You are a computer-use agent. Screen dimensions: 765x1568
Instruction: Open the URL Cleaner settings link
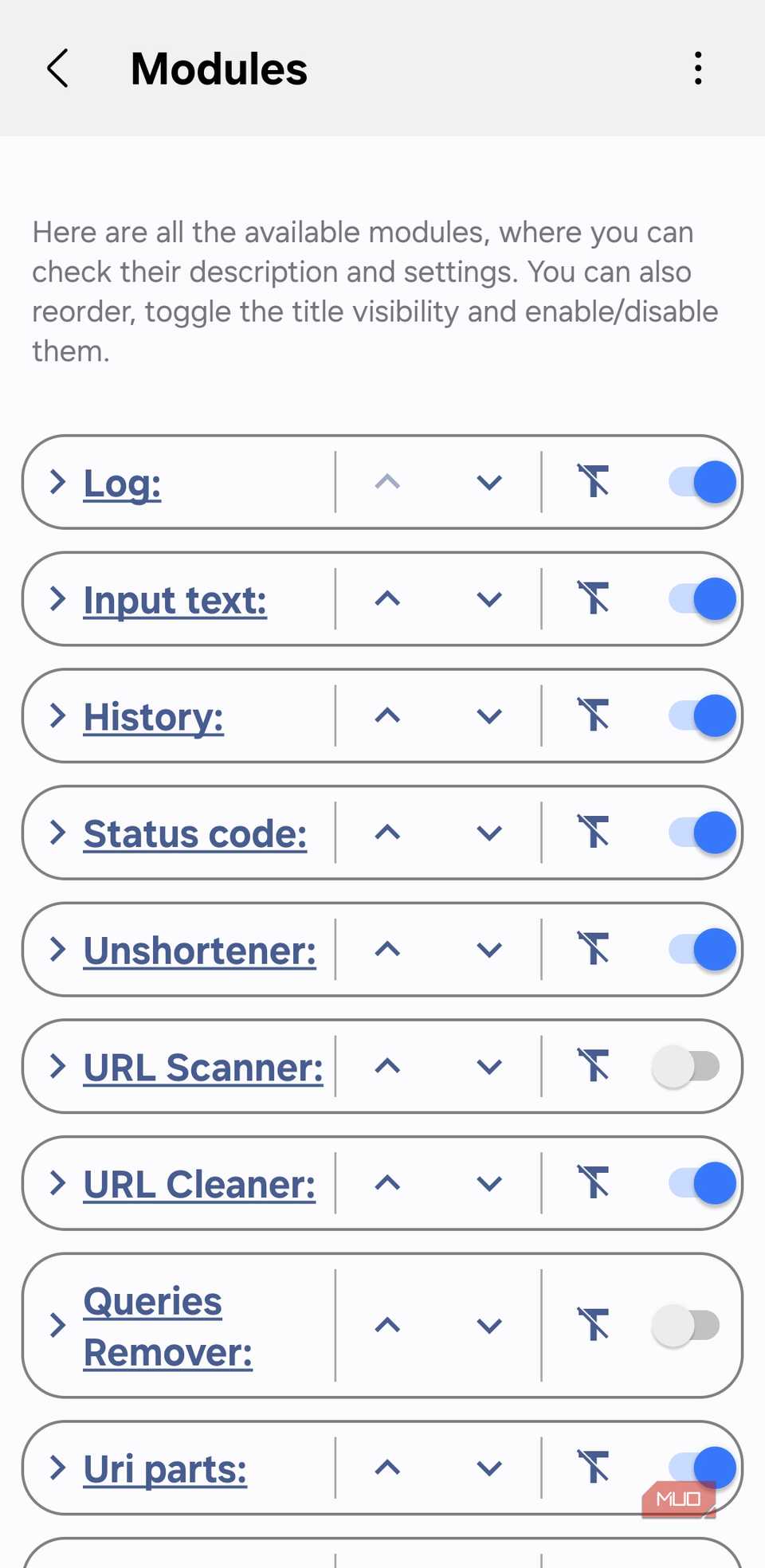[x=198, y=1183]
